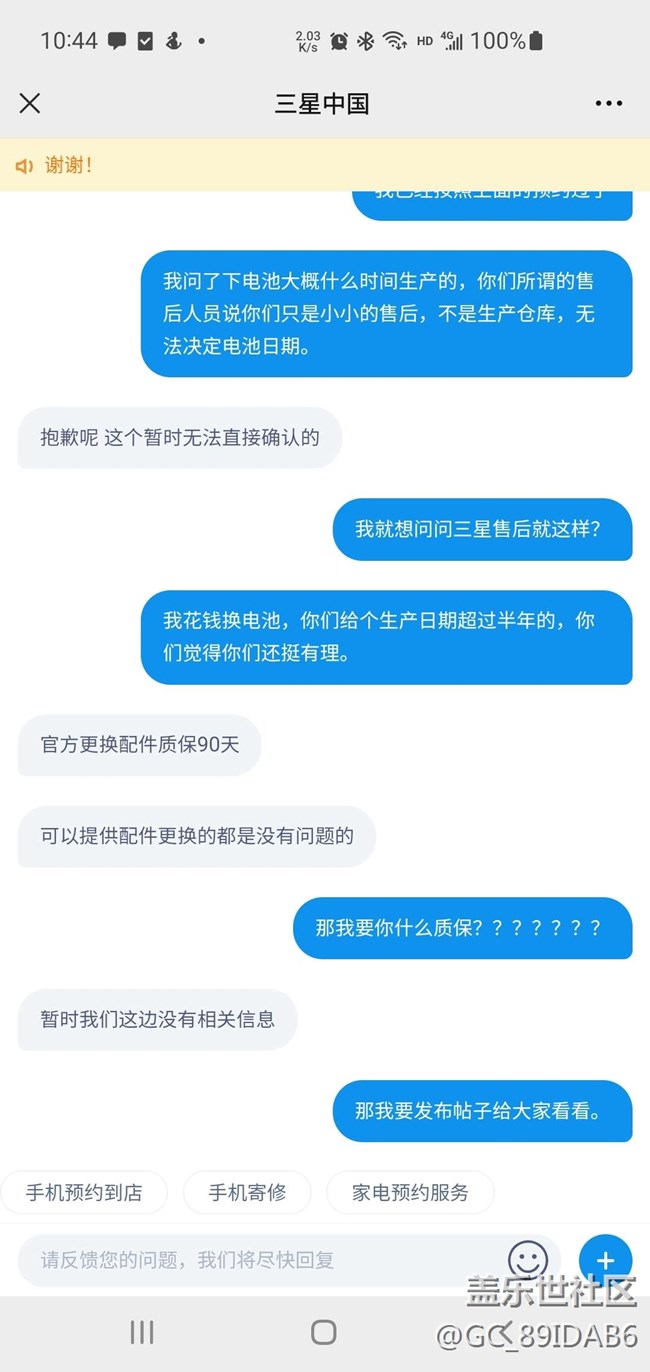Open the emoji picker
650x1372 pixels.
coord(528,1260)
